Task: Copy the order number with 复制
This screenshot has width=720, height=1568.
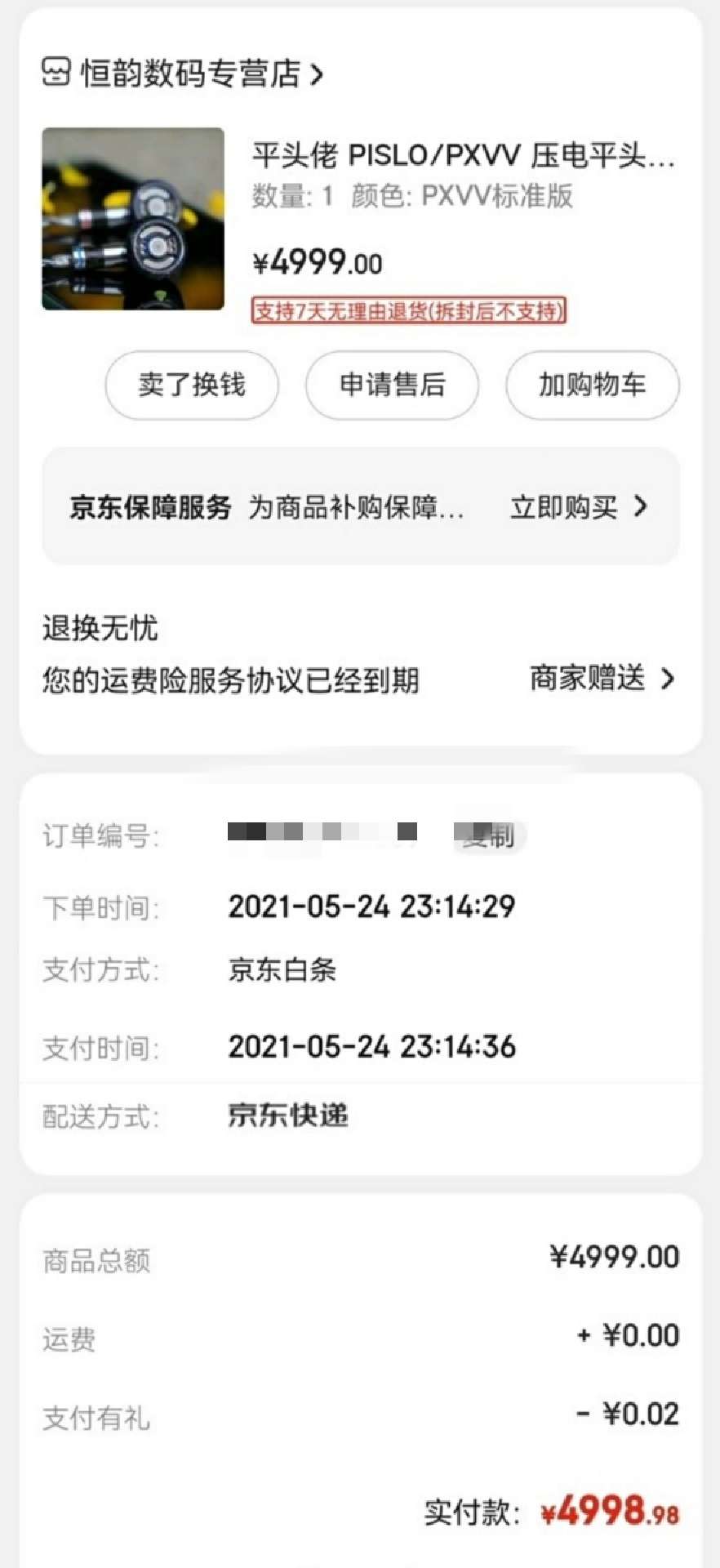Action: (x=490, y=835)
